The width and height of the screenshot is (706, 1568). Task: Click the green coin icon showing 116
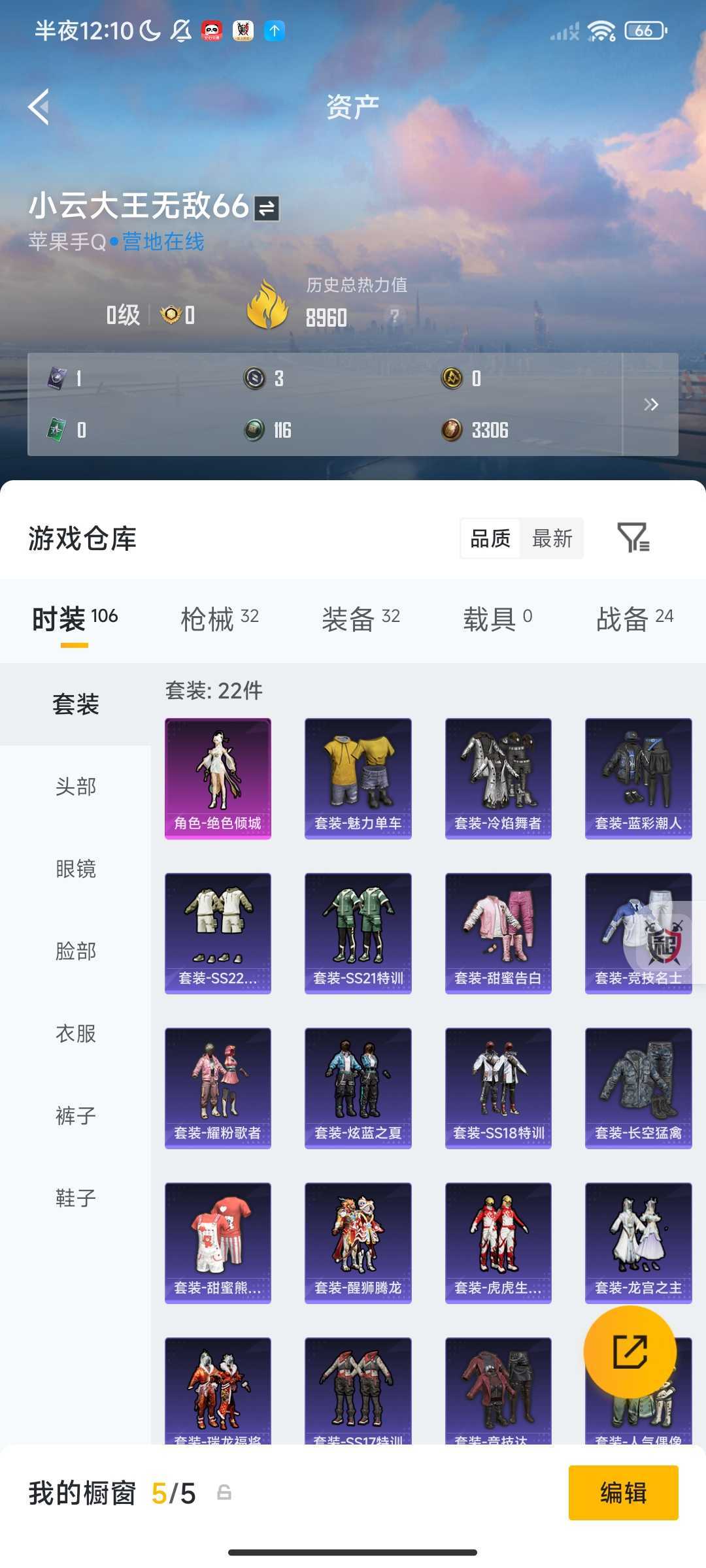click(x=255, y=429)
